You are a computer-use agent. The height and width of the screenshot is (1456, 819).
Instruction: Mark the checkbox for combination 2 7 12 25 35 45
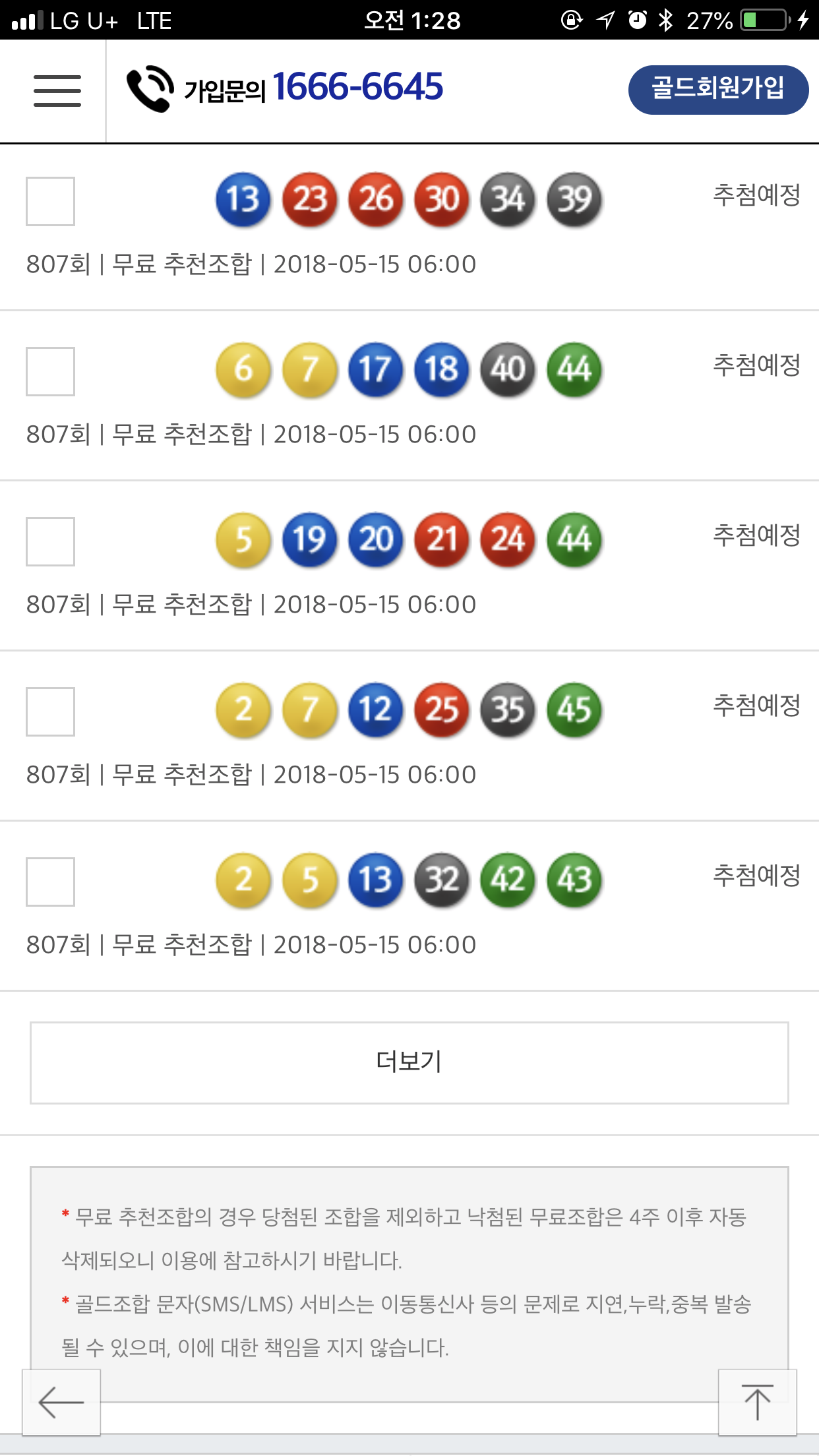click(50, 712)
